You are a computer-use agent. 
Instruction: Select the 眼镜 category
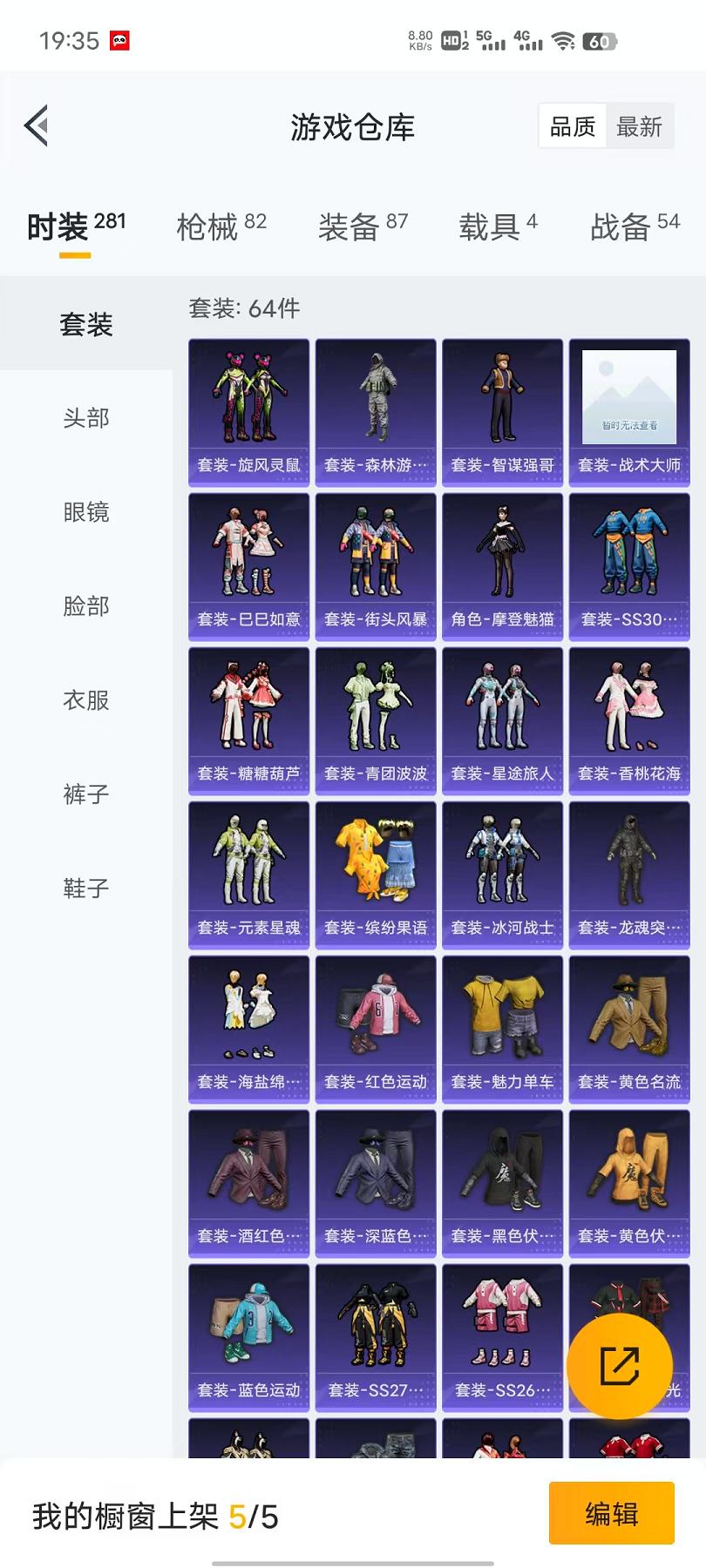click(86, 512)
